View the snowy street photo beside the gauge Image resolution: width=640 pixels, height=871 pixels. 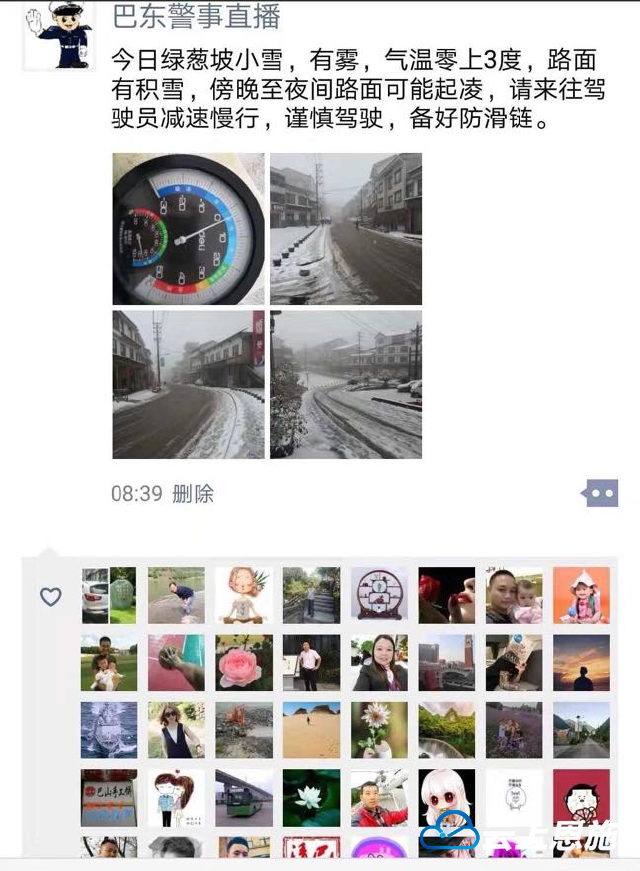click(346, 229)
